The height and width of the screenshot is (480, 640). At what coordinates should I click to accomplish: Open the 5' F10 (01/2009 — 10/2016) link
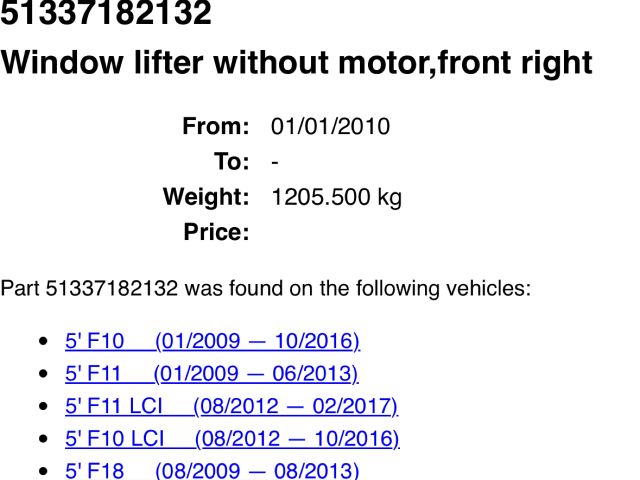coord(212,342)
